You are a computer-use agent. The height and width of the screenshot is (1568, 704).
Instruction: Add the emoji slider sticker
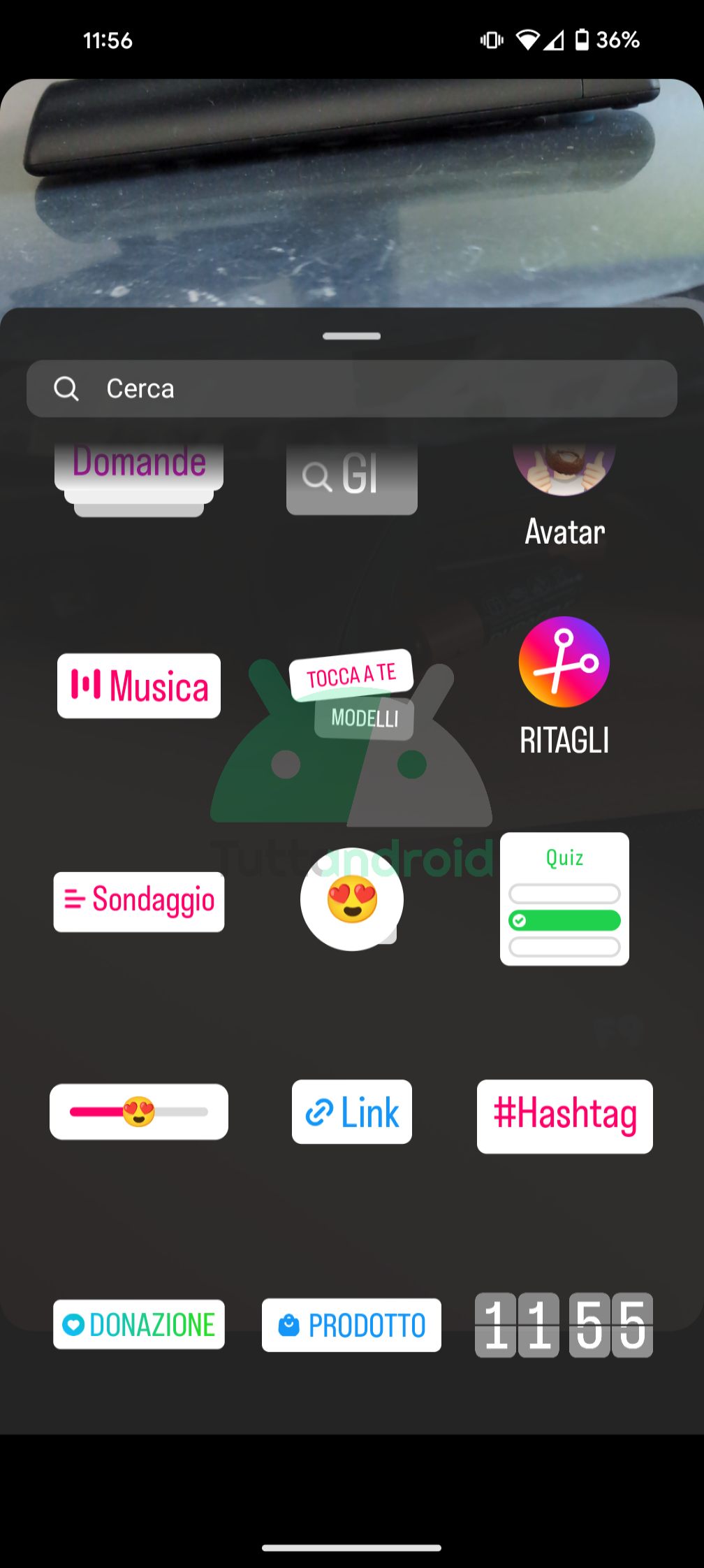pyautogui.click(x=139, y=1112)
